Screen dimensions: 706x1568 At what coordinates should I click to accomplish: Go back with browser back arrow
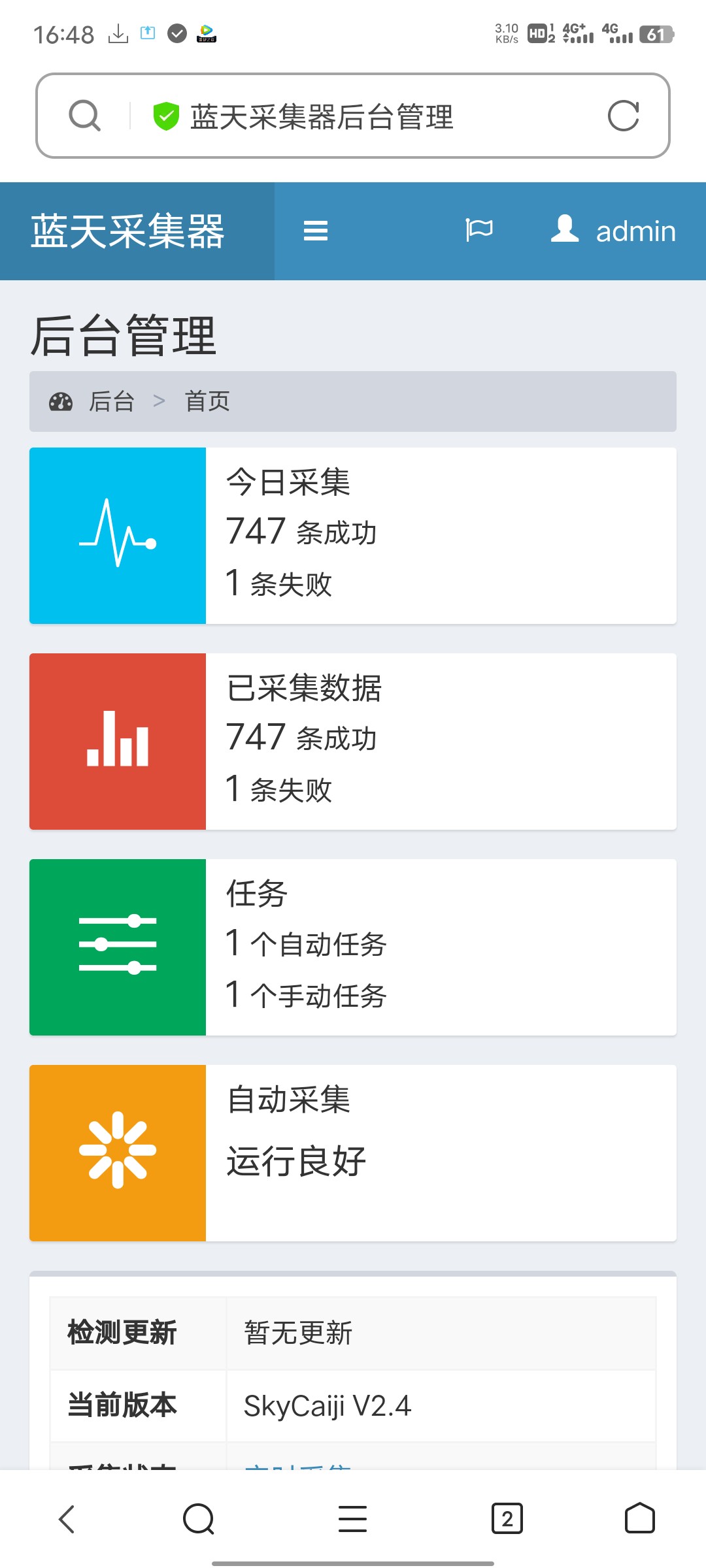coord(67,1519)
